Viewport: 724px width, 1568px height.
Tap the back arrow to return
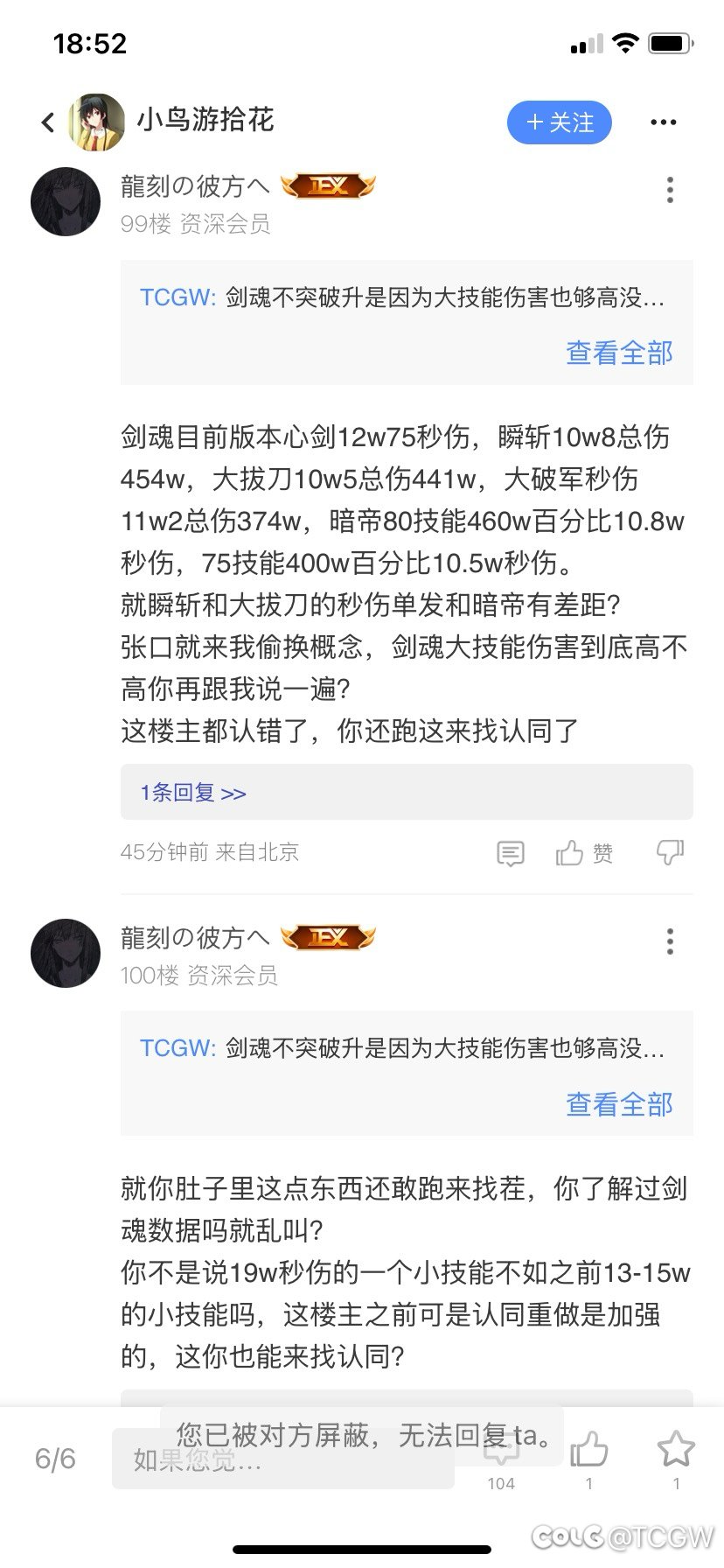pos(48,122)
